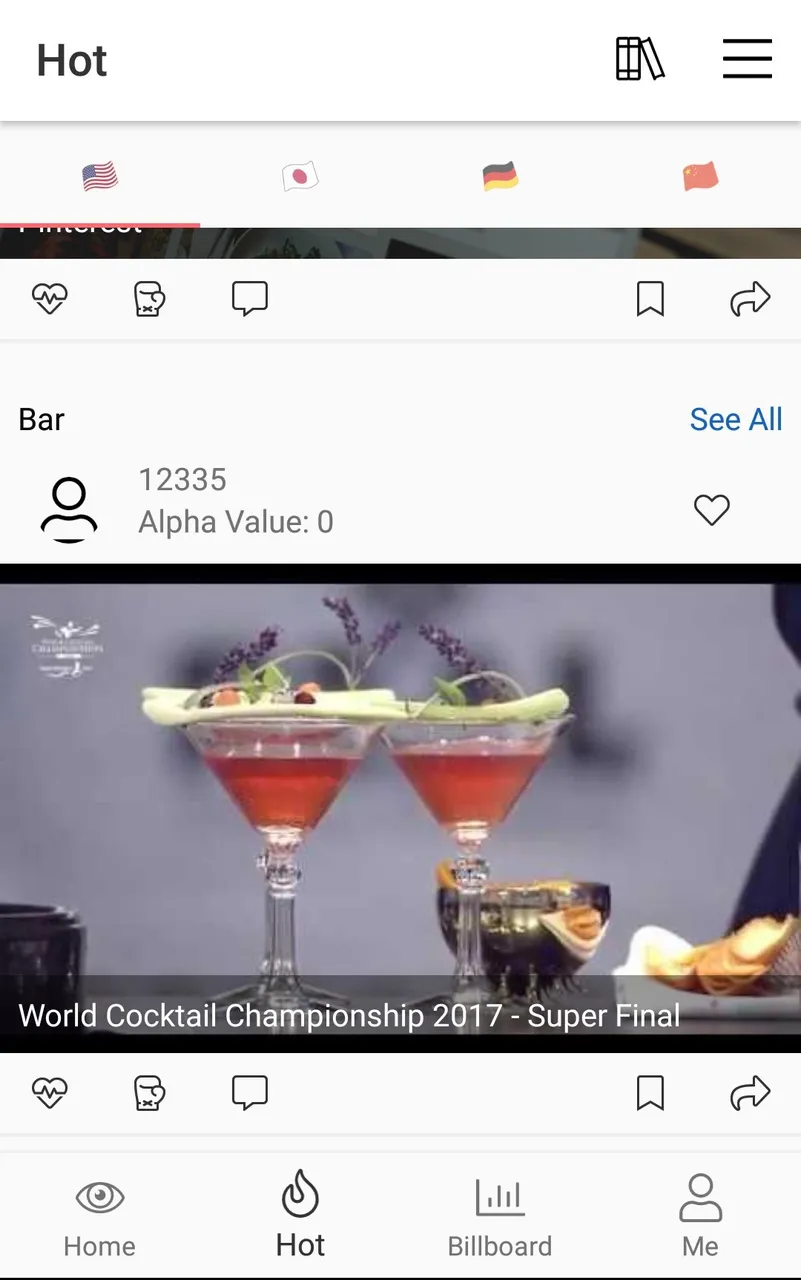Comment on the World Cocktail Championship video

(249, 1093)
